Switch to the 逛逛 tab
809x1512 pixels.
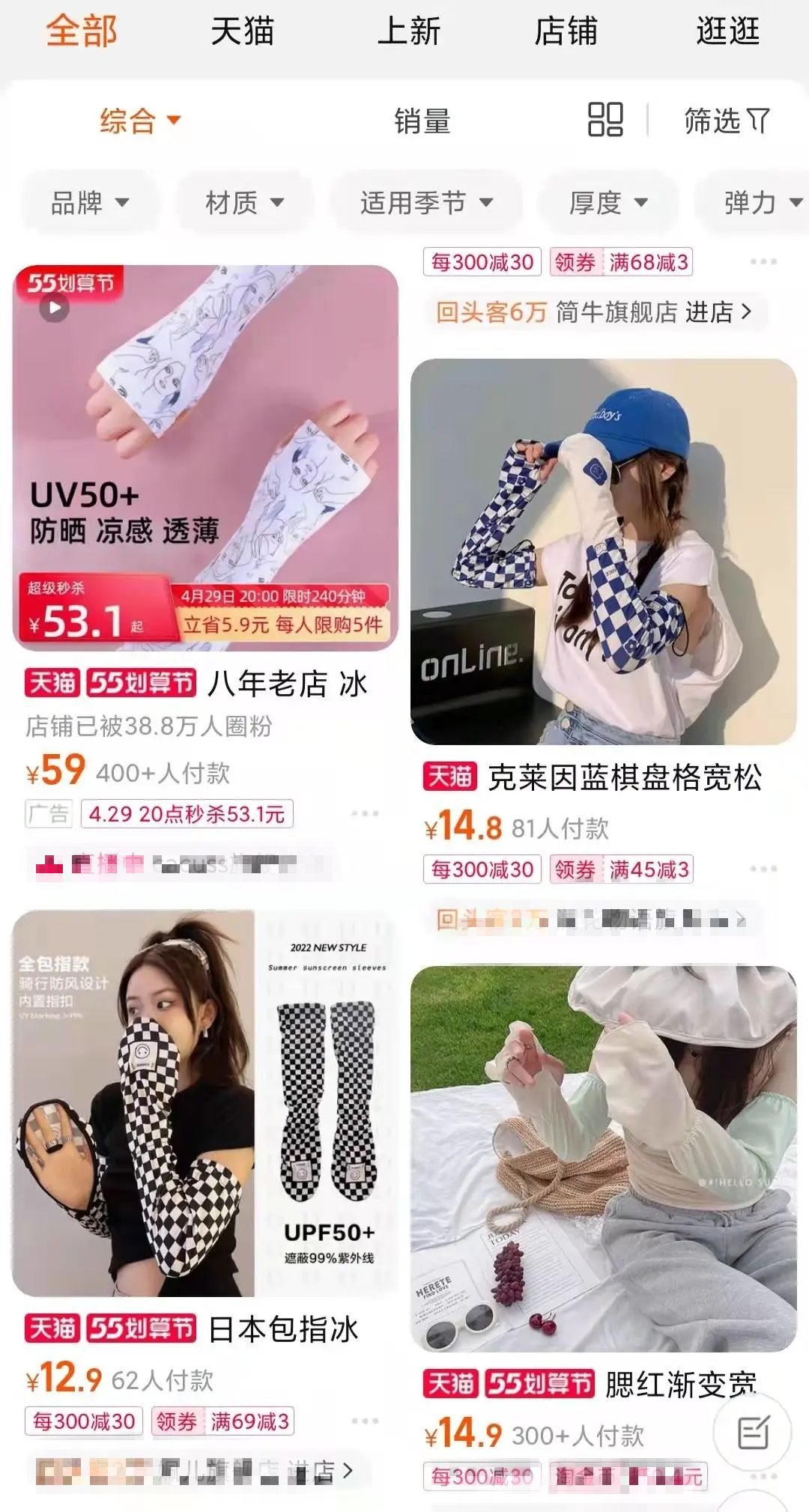pyautogui.click(x=727, y=31)
